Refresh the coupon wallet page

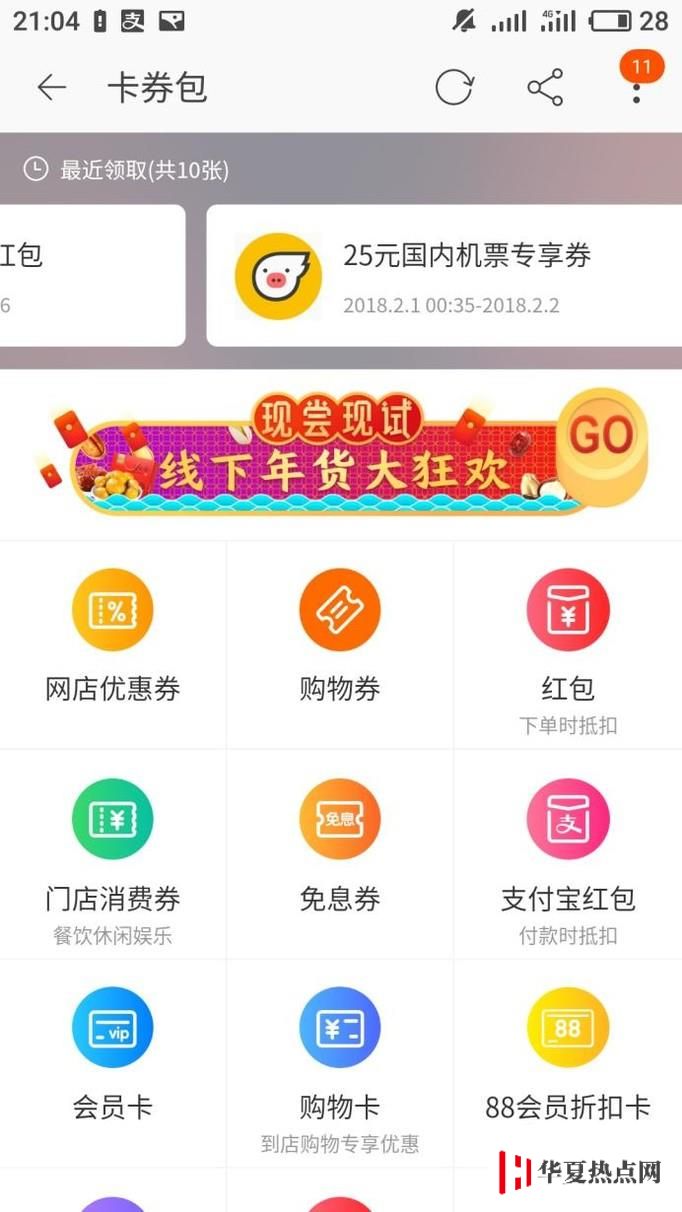[x=453, y=88]
